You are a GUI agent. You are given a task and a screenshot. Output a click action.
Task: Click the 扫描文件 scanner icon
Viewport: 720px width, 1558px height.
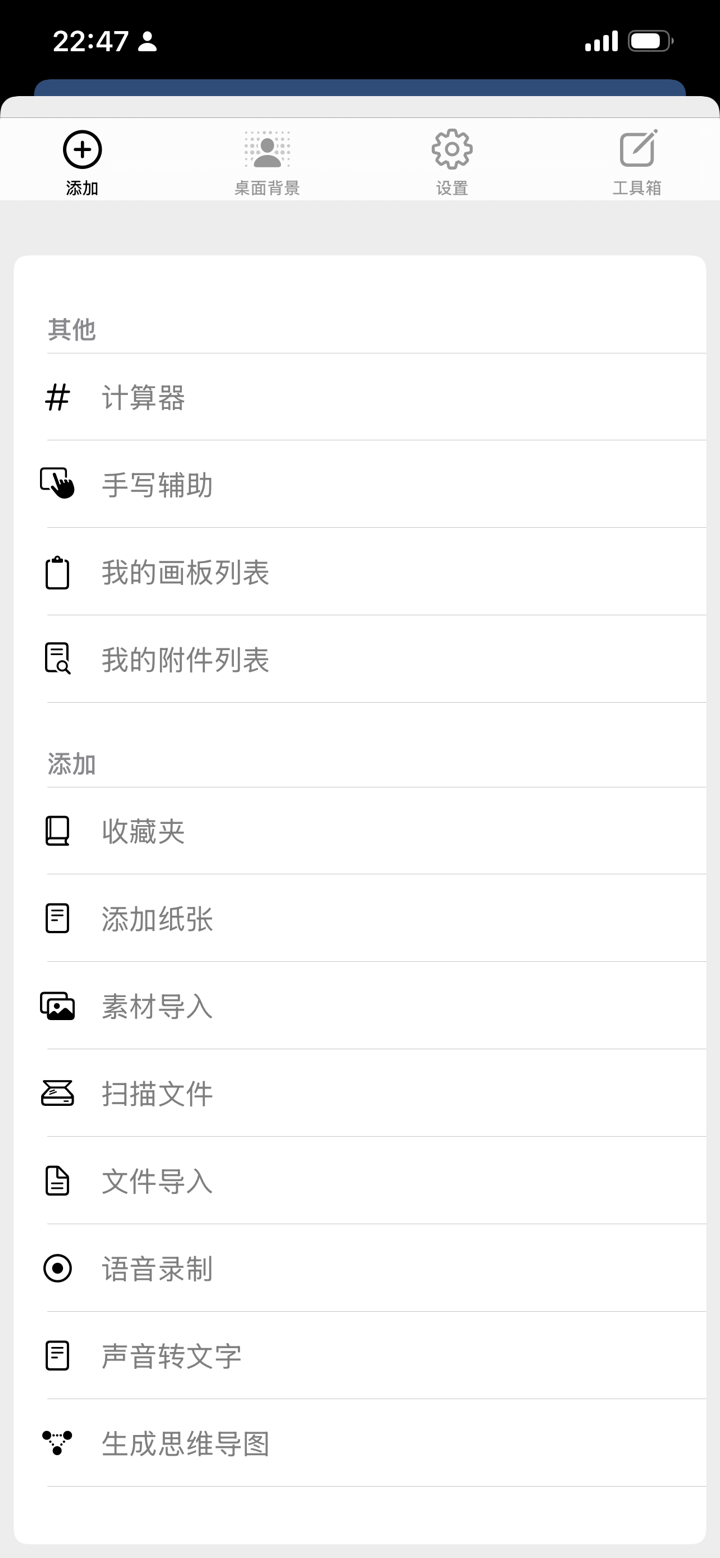click(x=58, y=1093)
